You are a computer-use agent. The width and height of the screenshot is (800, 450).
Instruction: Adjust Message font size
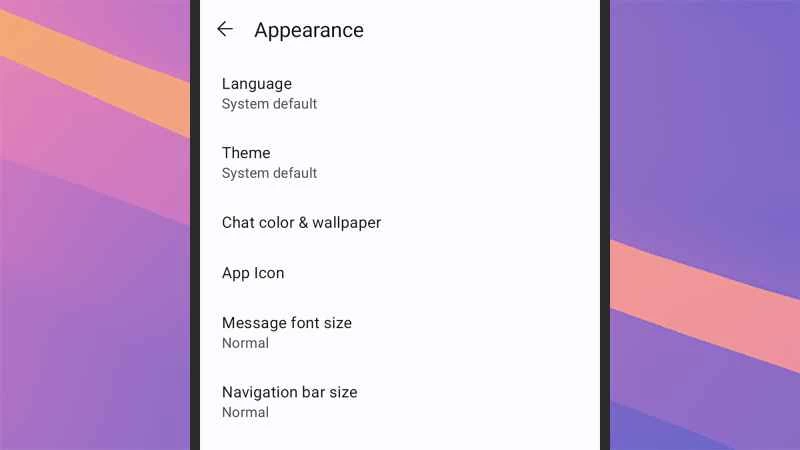click(286, 332)
